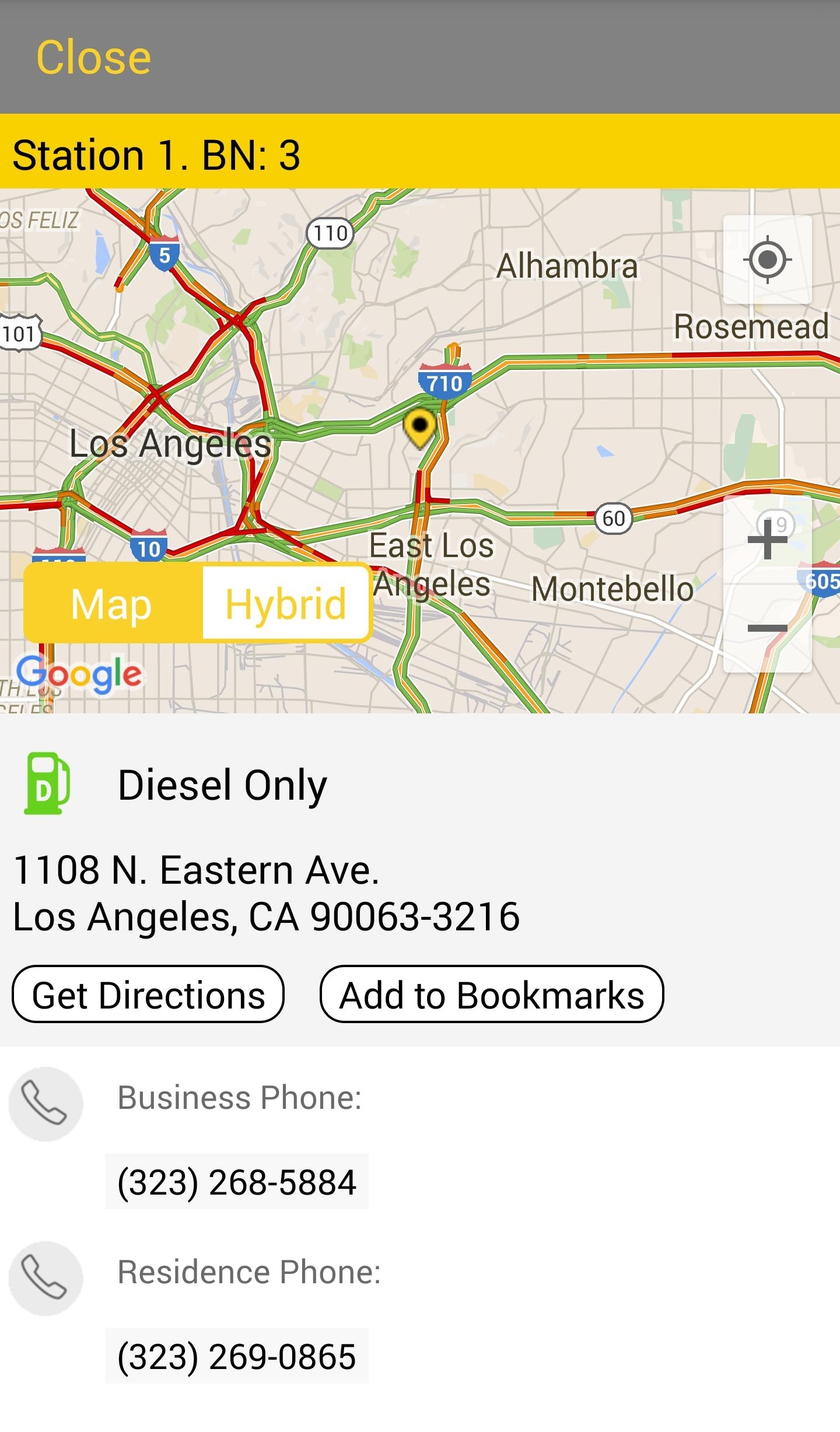840x1432 pixels.
Task: Zoom out on the map
Action: (767, 628)
